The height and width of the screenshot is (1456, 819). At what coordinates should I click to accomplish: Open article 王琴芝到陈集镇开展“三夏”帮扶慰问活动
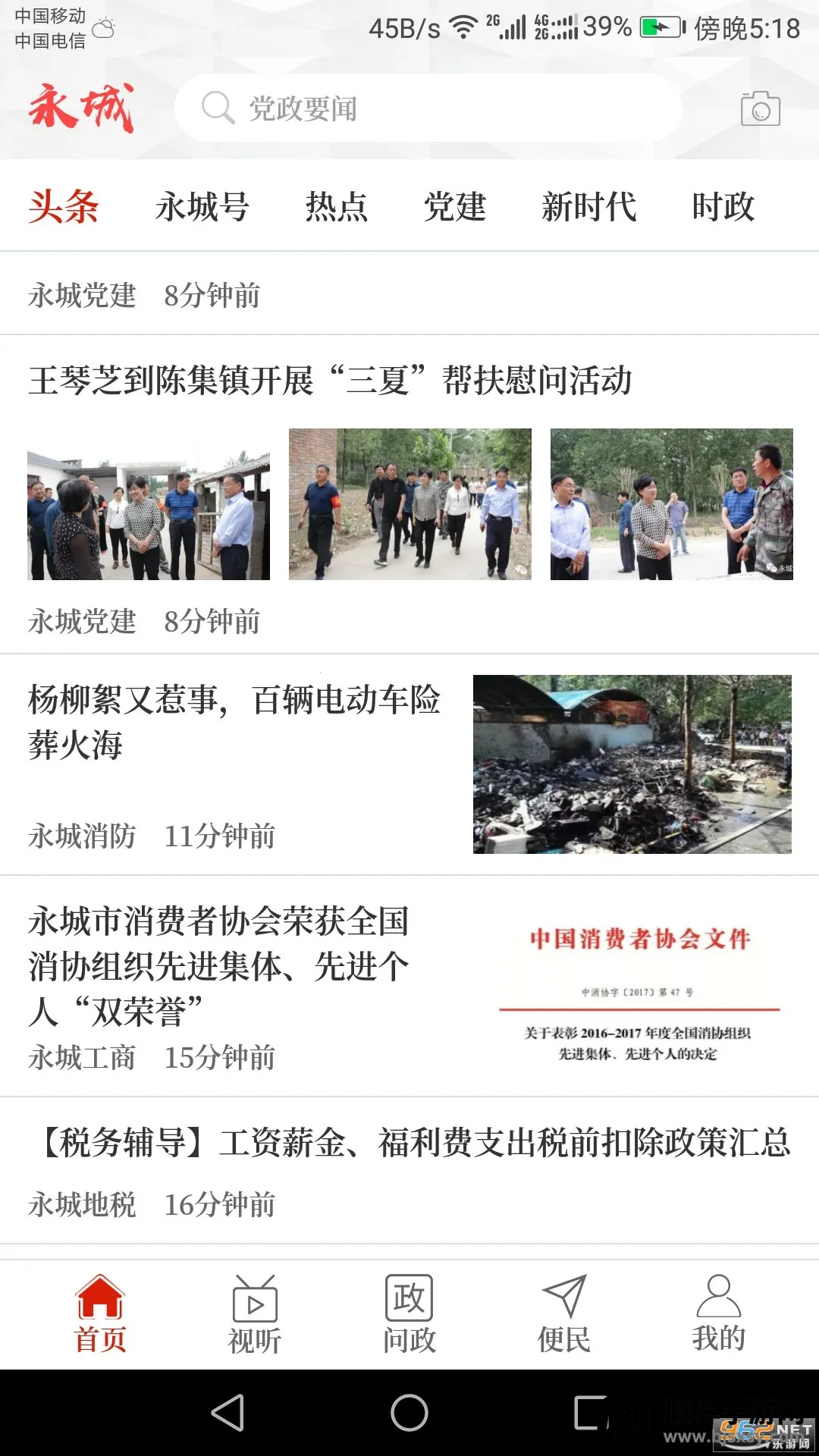click(331, 380)
